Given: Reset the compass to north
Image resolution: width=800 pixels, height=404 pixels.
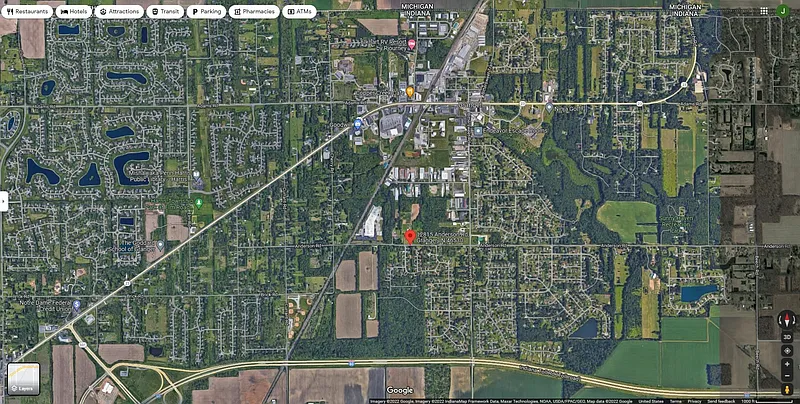Looking at the screenshot, I should click(787, 320).
